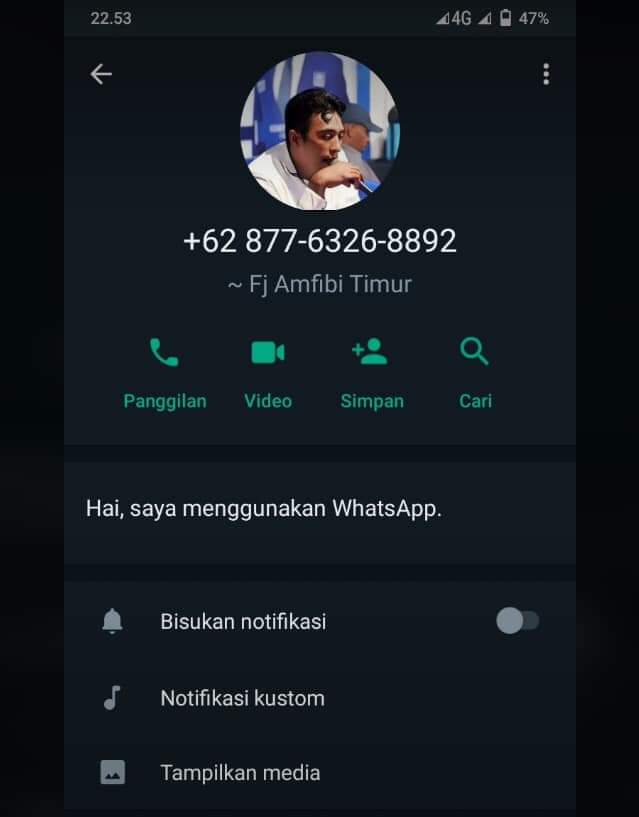Open Notifikasi kustom settings
This screenshot has width=639, height=817.
tap(242, 698)
